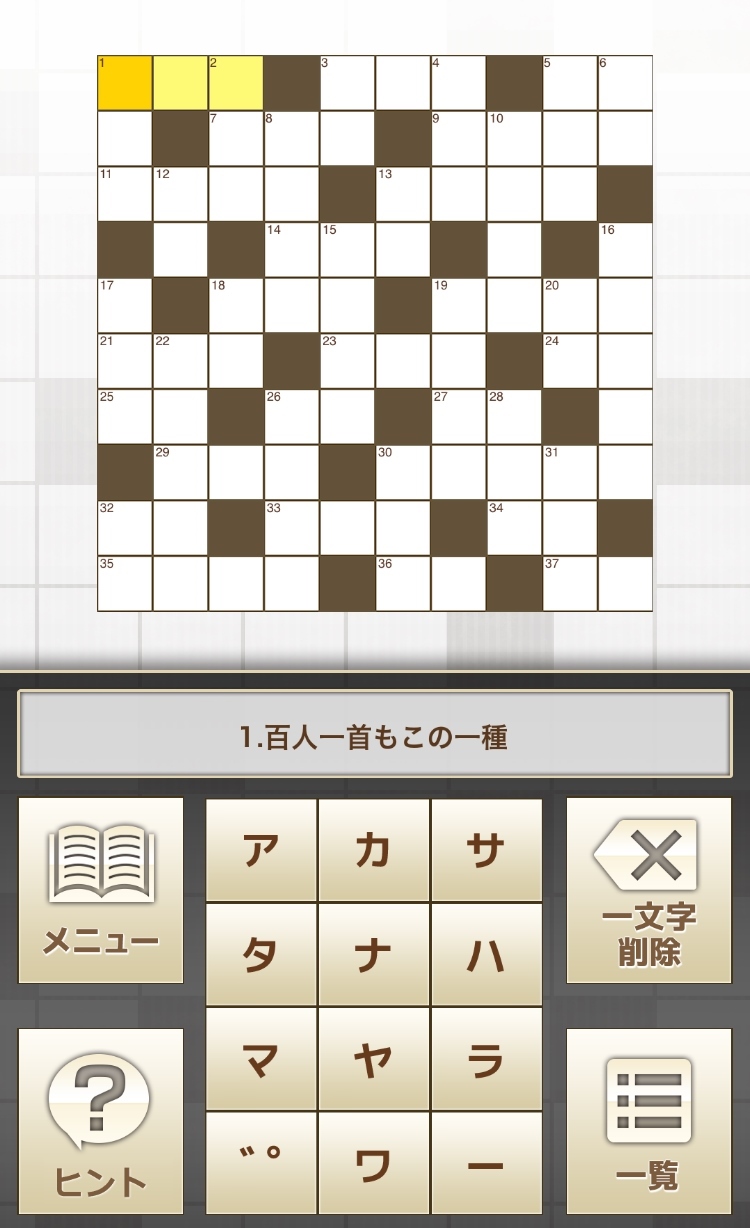Select crossword cell numbered 3
This screenshot has height=1228, width=750.
[x=347, y=83]
